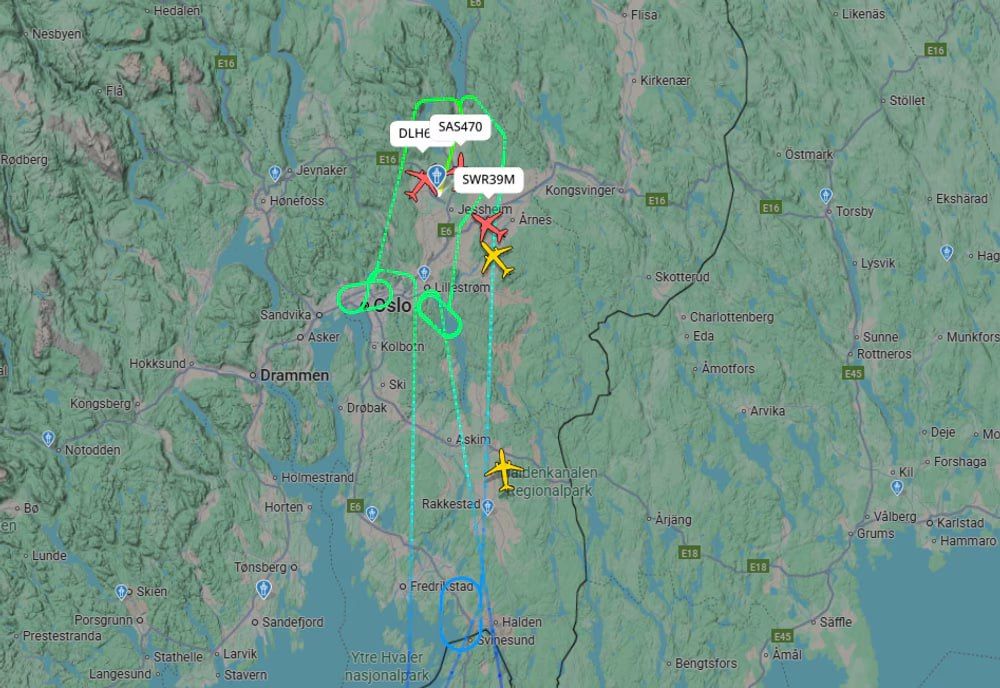
Task: Select the yellow aircraft near Lillestrøm
Action: [x=496, y=259]
